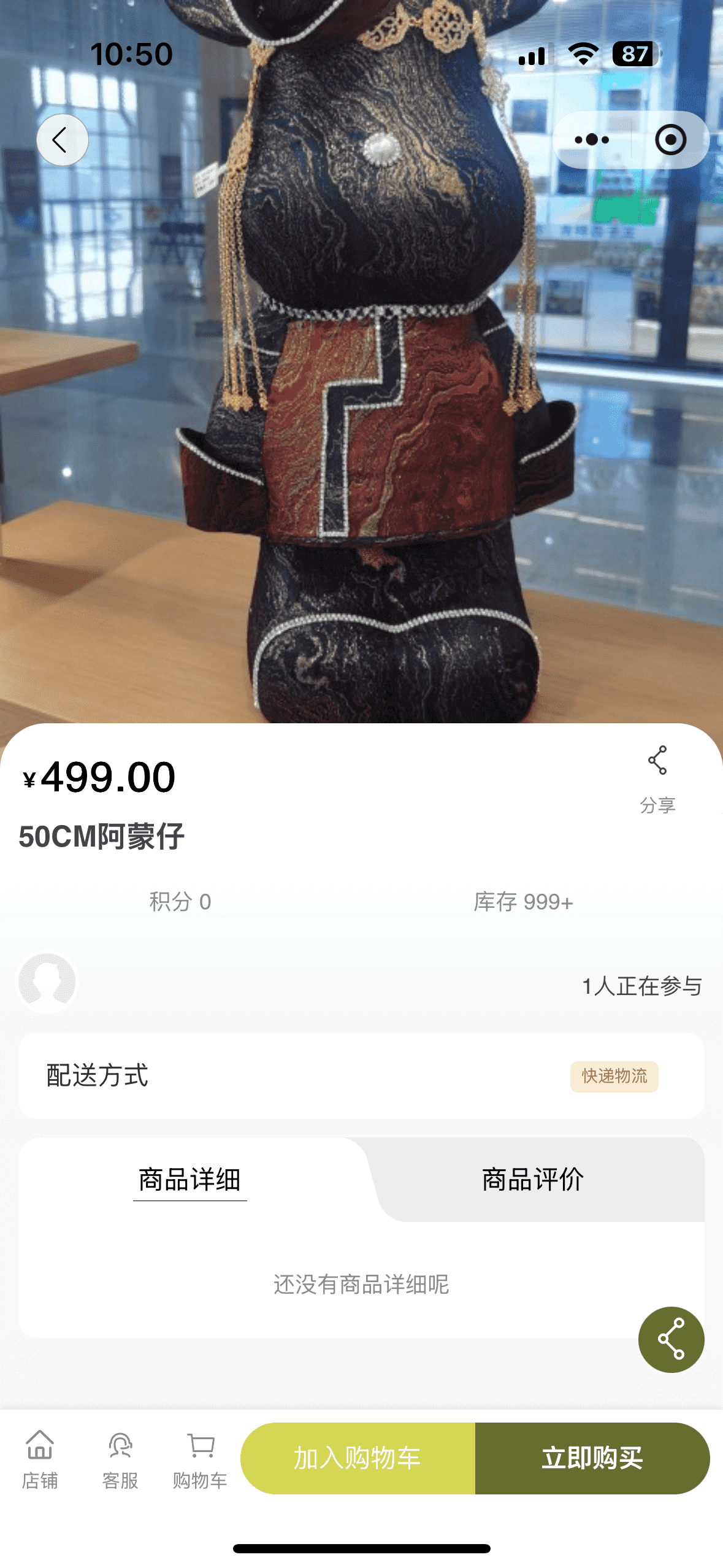This screenshot has height=1568, width=723.
Task: Tap the green floating share button
Action: pos(671,1339)
